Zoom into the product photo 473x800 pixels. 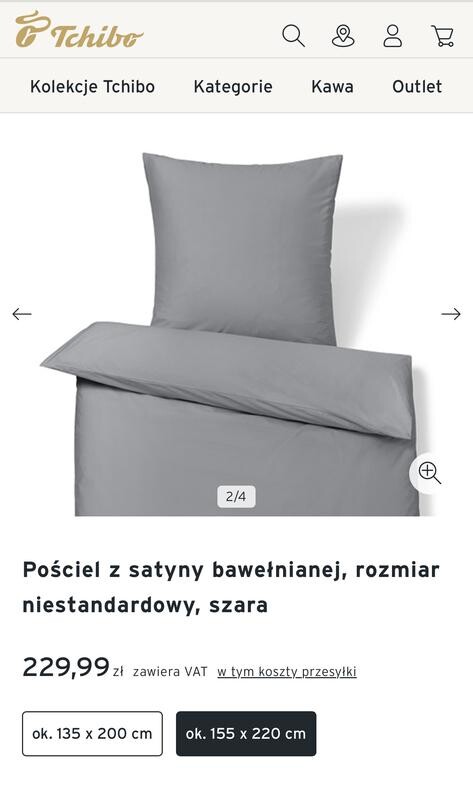pyautogui.click(x=429, y=472)
